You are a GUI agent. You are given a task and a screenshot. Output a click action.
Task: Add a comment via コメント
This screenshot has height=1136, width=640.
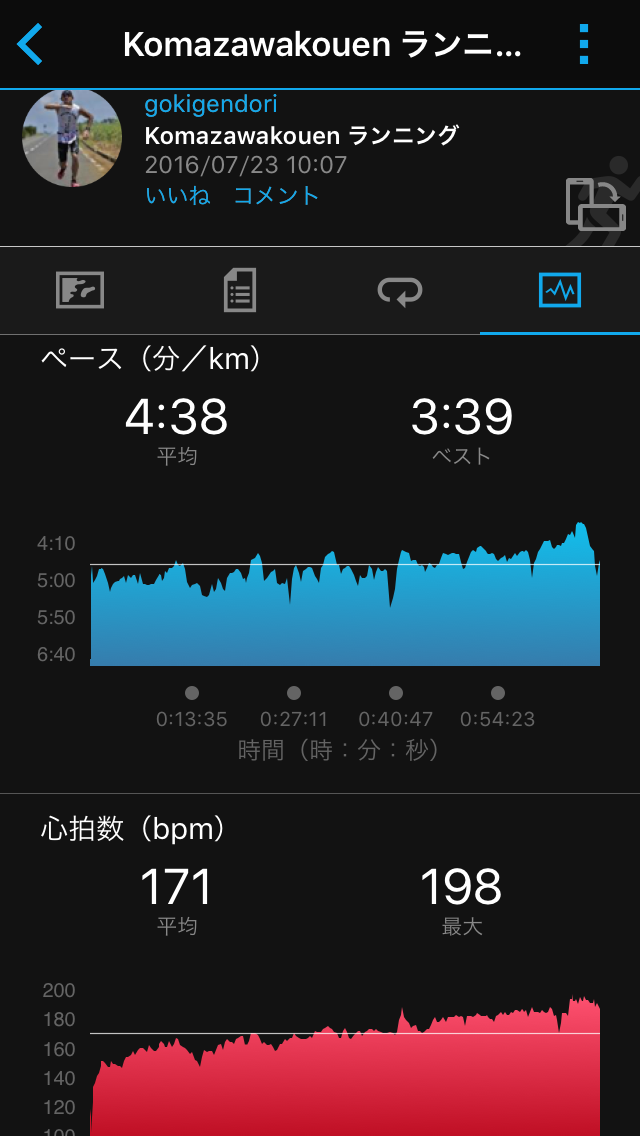click(x=276, y=195)
